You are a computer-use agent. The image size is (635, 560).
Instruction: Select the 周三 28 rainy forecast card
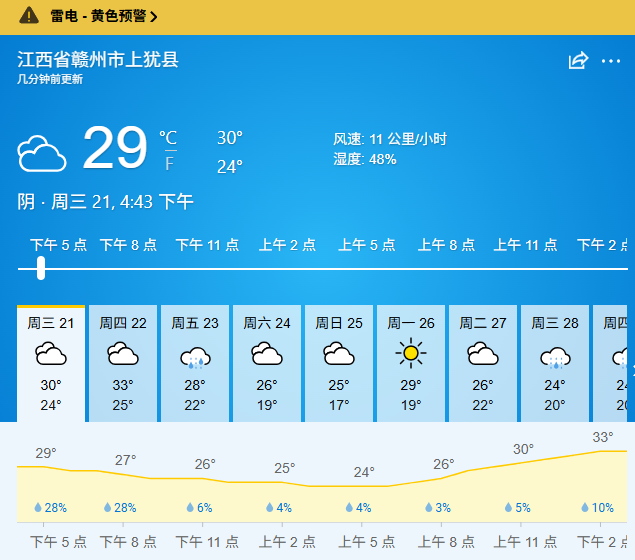click(555, 364)
